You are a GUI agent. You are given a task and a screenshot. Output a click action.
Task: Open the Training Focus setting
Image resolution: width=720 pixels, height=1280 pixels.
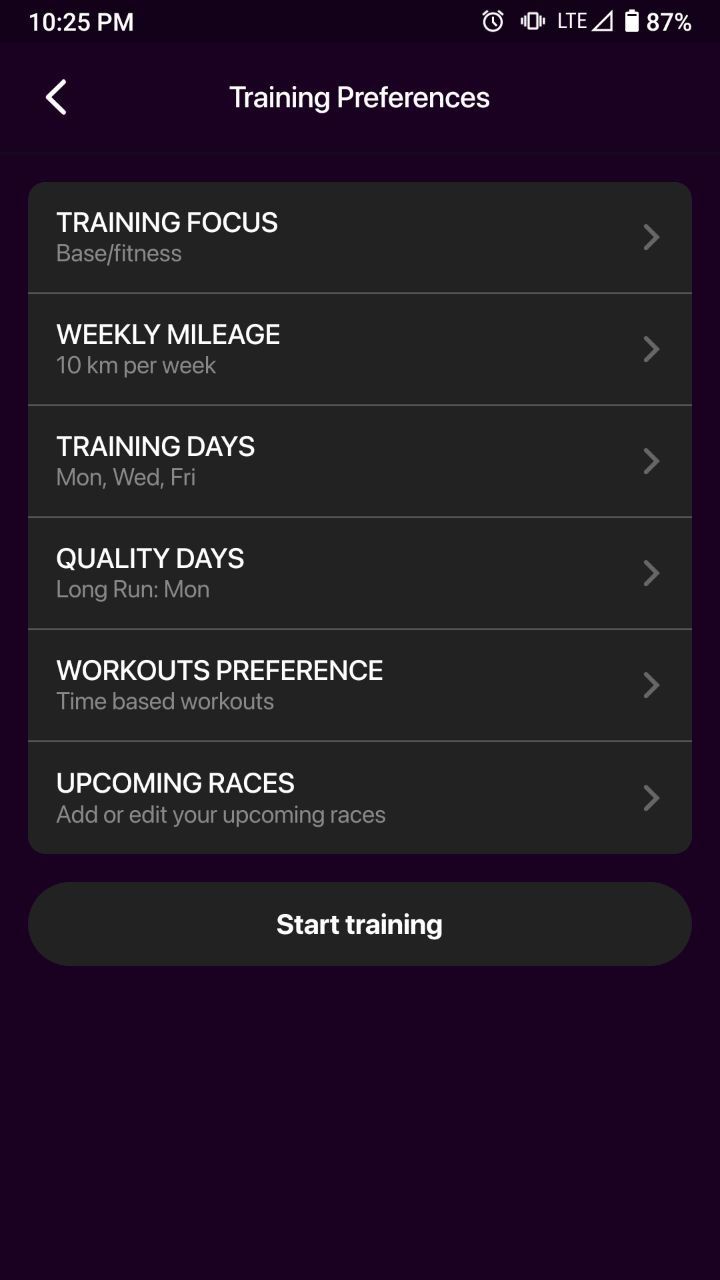coord(360,237)
